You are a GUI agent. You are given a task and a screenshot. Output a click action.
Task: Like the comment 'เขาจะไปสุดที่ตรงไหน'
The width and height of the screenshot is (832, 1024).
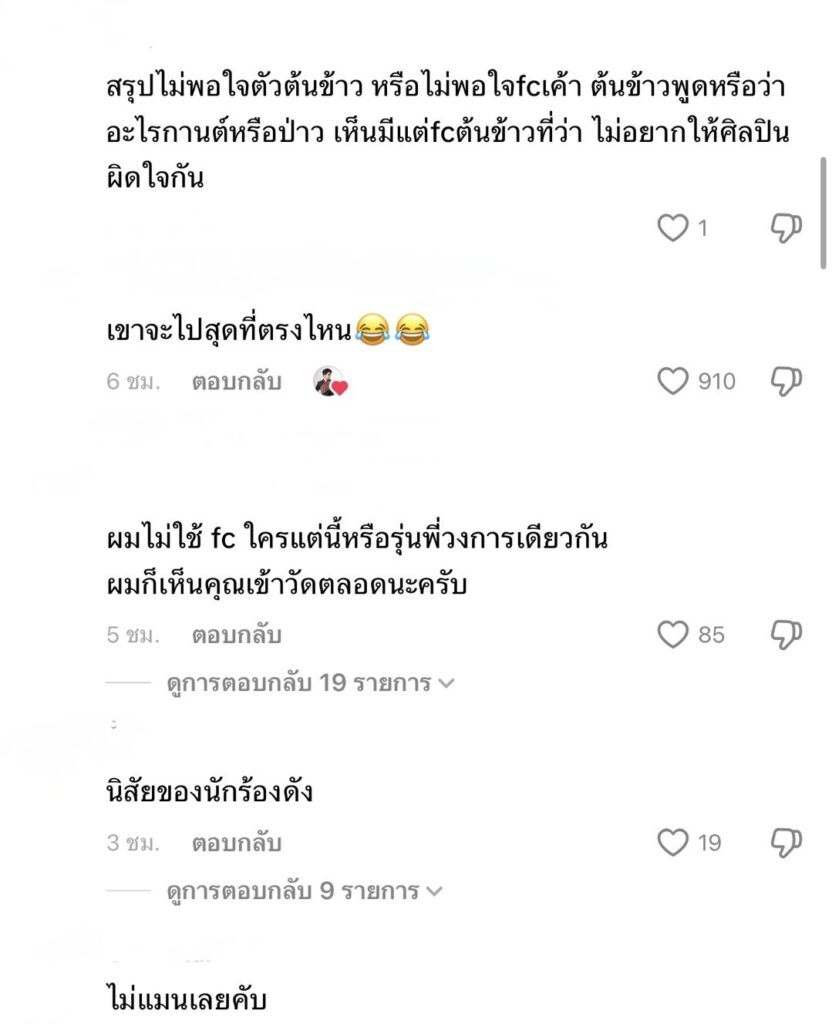click(672, 381)
